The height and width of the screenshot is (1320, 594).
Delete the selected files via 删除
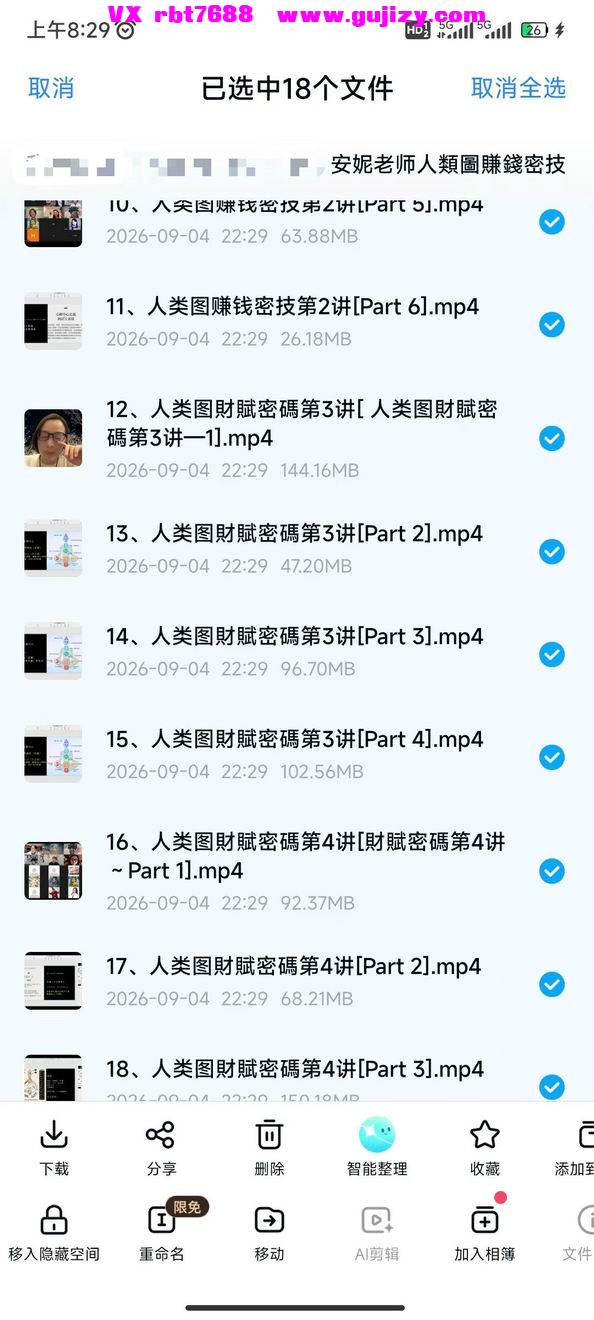click(269, 1147)
